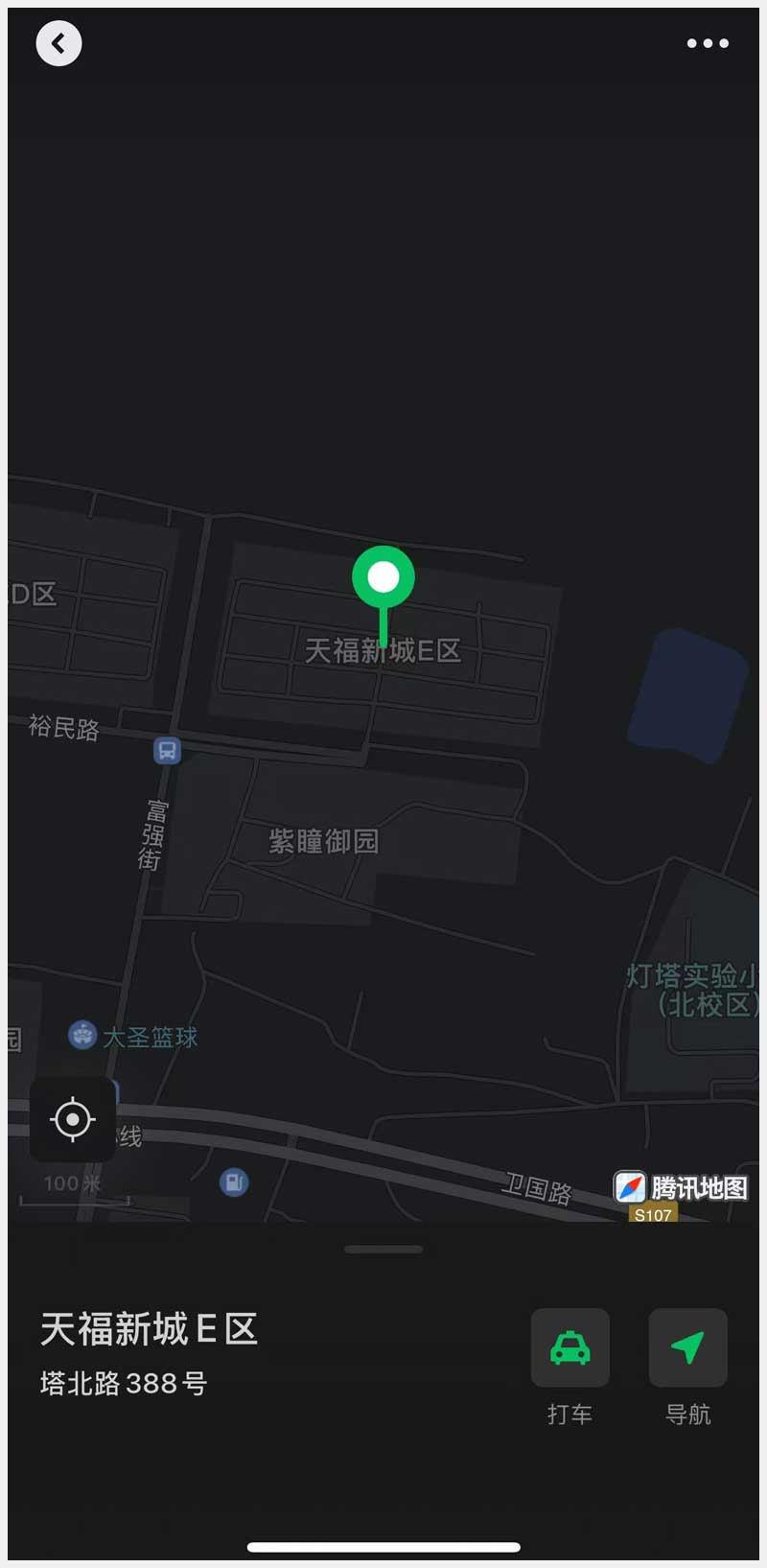Tap the bus stop icon on 裕民路

pos(167,750)
